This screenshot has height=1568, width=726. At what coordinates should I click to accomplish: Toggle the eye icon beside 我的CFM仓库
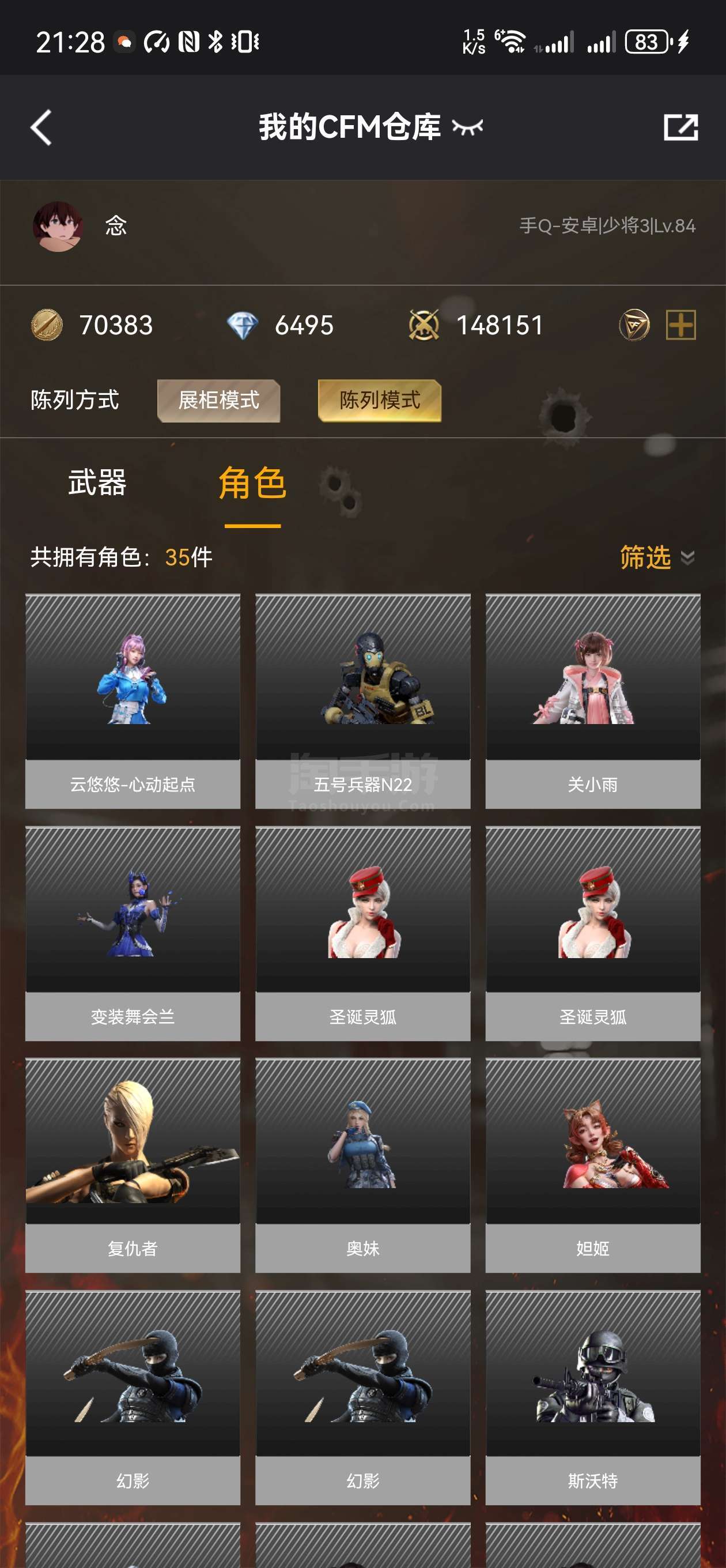tap(467, 127)
